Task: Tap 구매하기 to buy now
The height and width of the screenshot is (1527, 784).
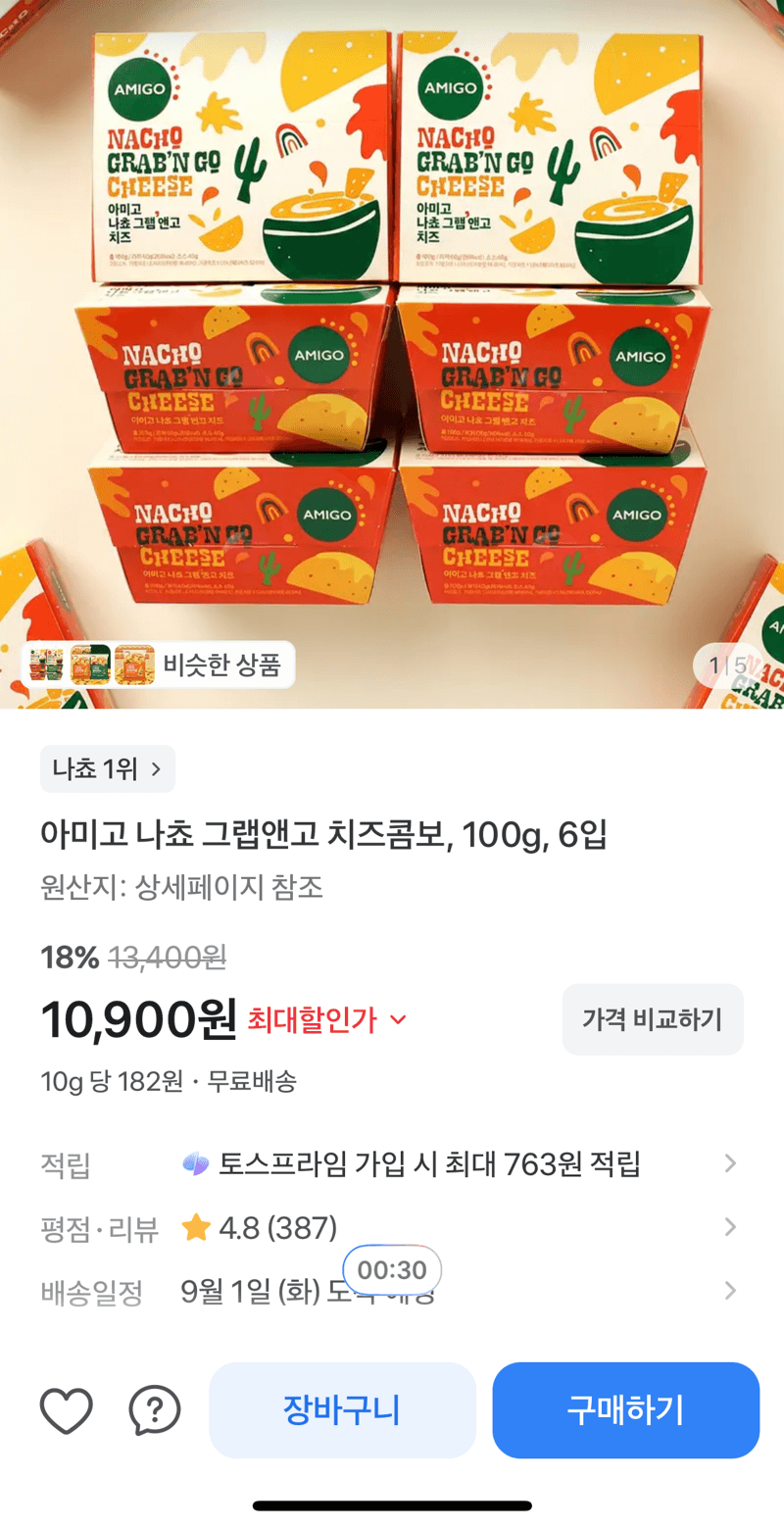Action: 626,1410
